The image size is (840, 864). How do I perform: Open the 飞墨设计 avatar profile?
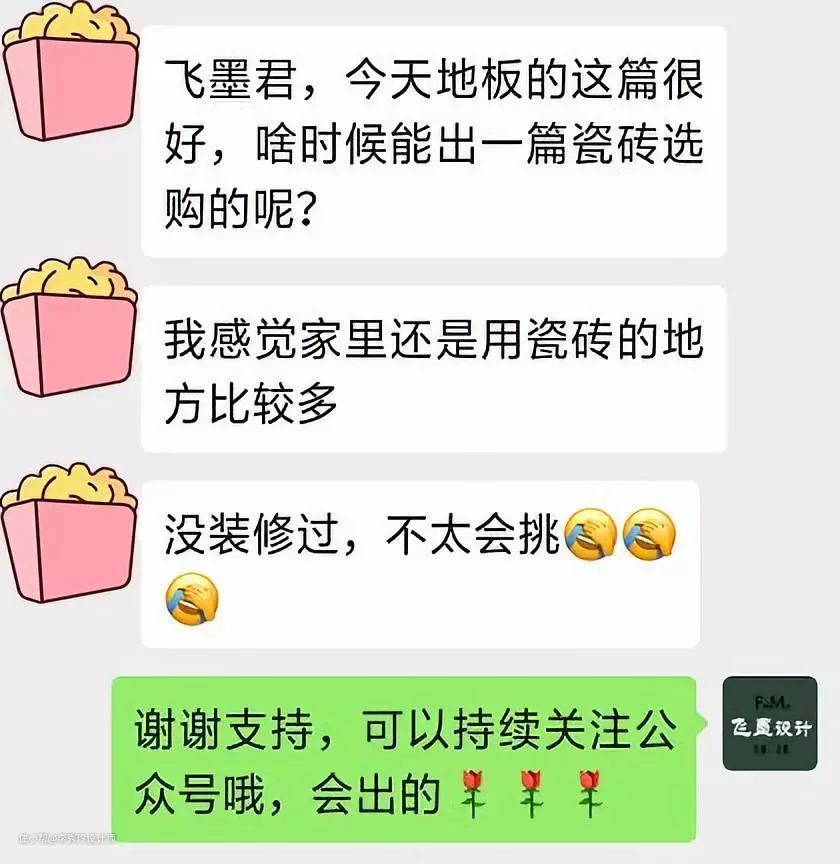[x=769, y=724]
